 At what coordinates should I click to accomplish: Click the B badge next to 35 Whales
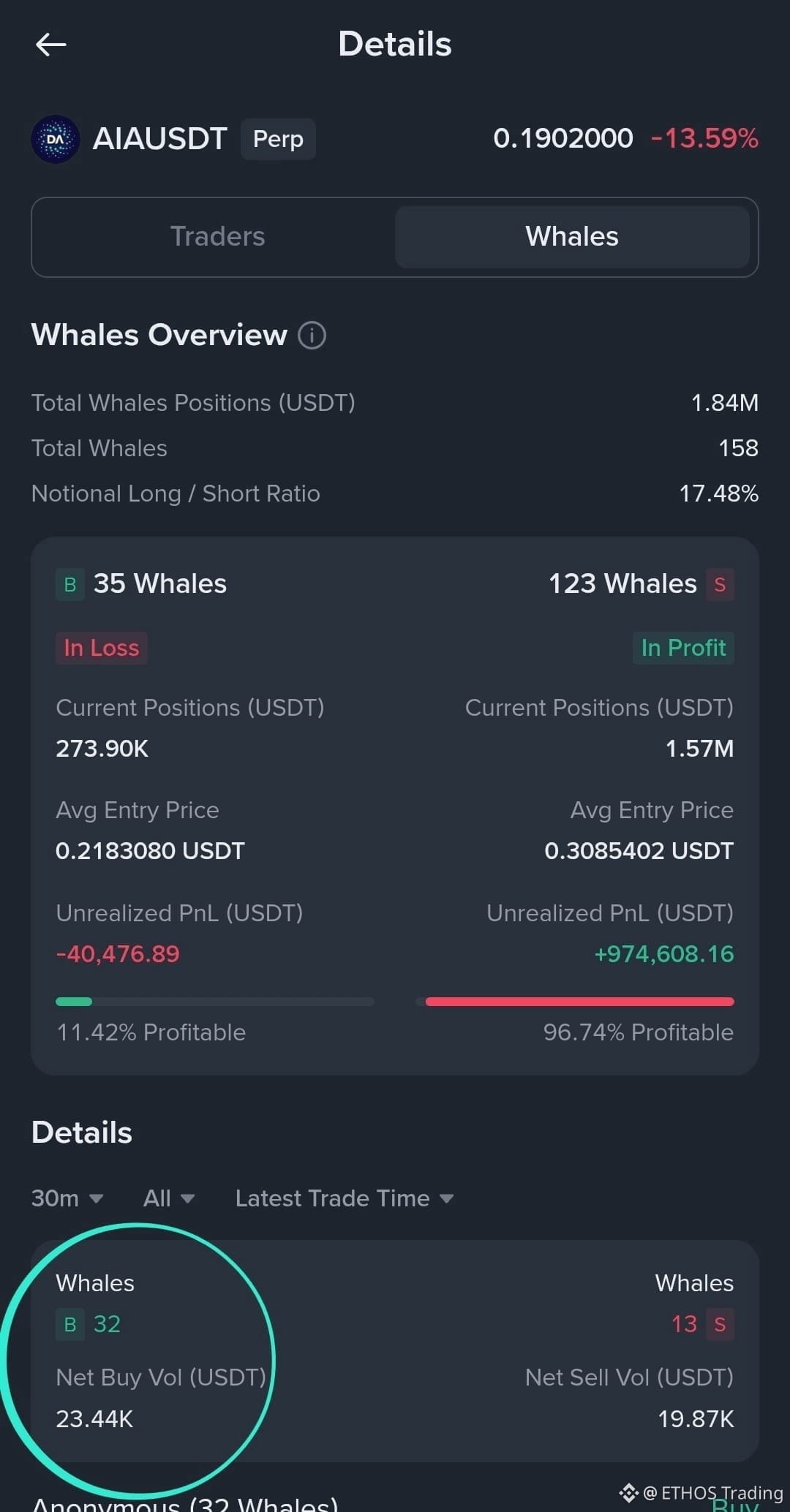coord(69,583)
